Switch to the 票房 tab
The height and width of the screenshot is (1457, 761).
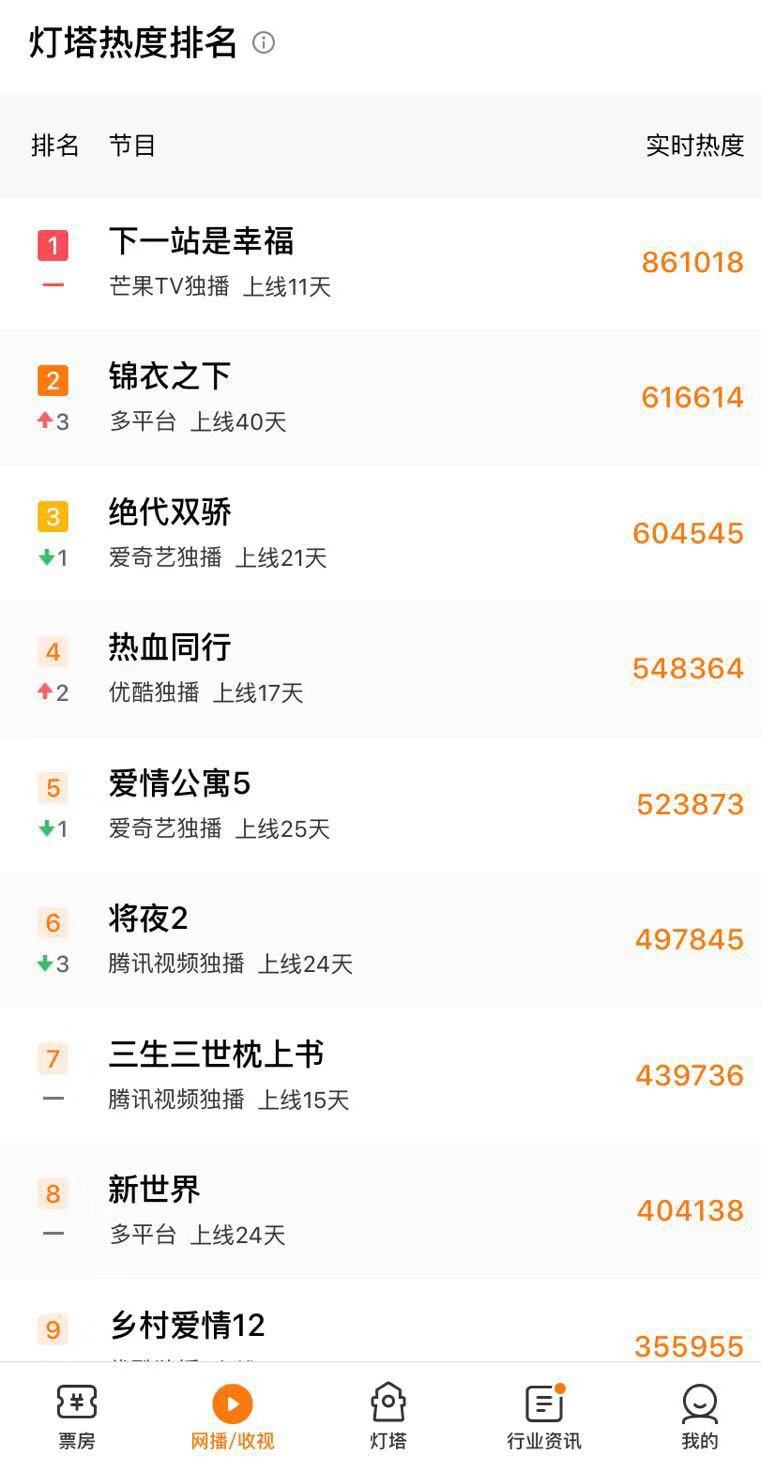coord(77,1416)
